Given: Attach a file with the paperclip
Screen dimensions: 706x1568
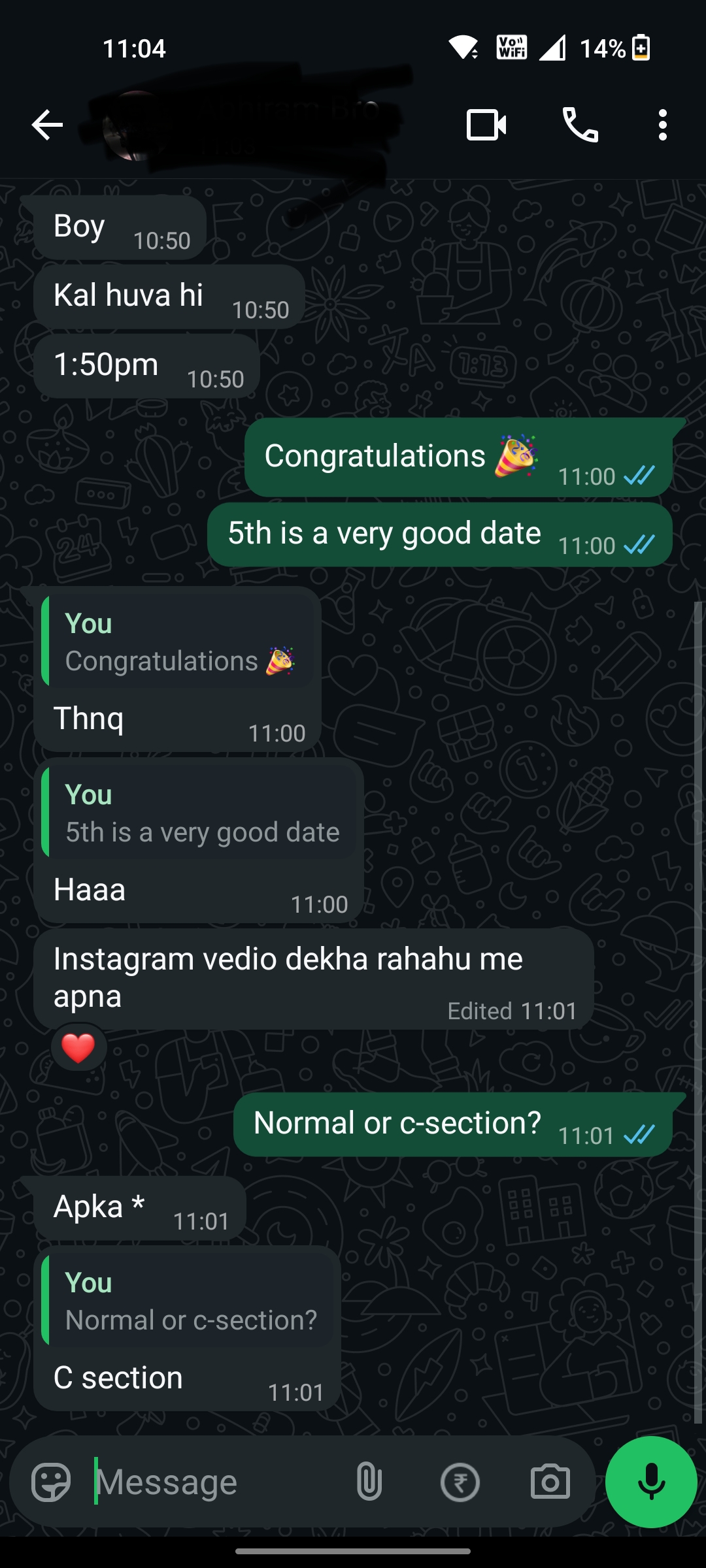Looking at the screenshot, I should pos(369,1482).
